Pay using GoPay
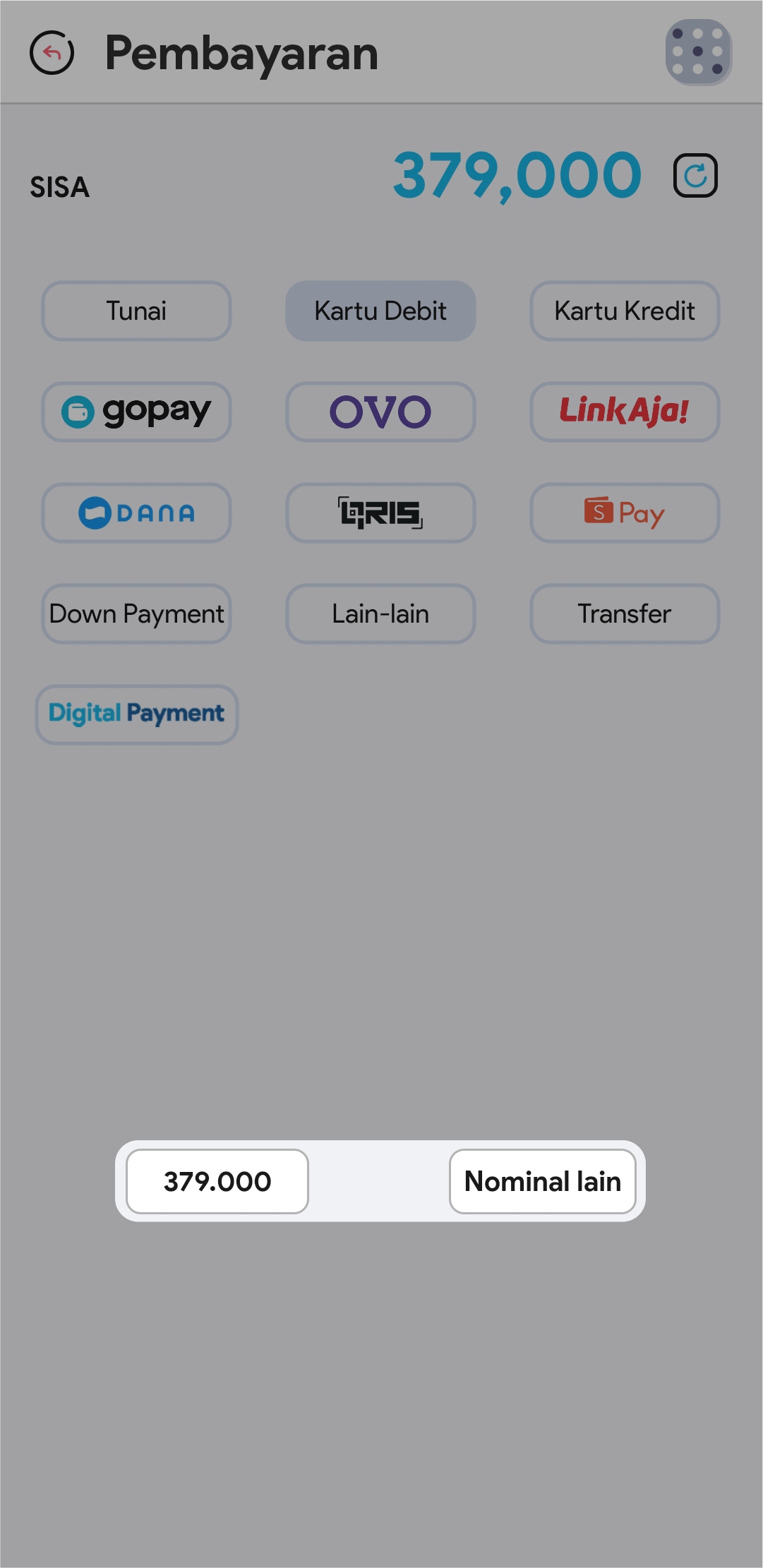 point(136,412)
